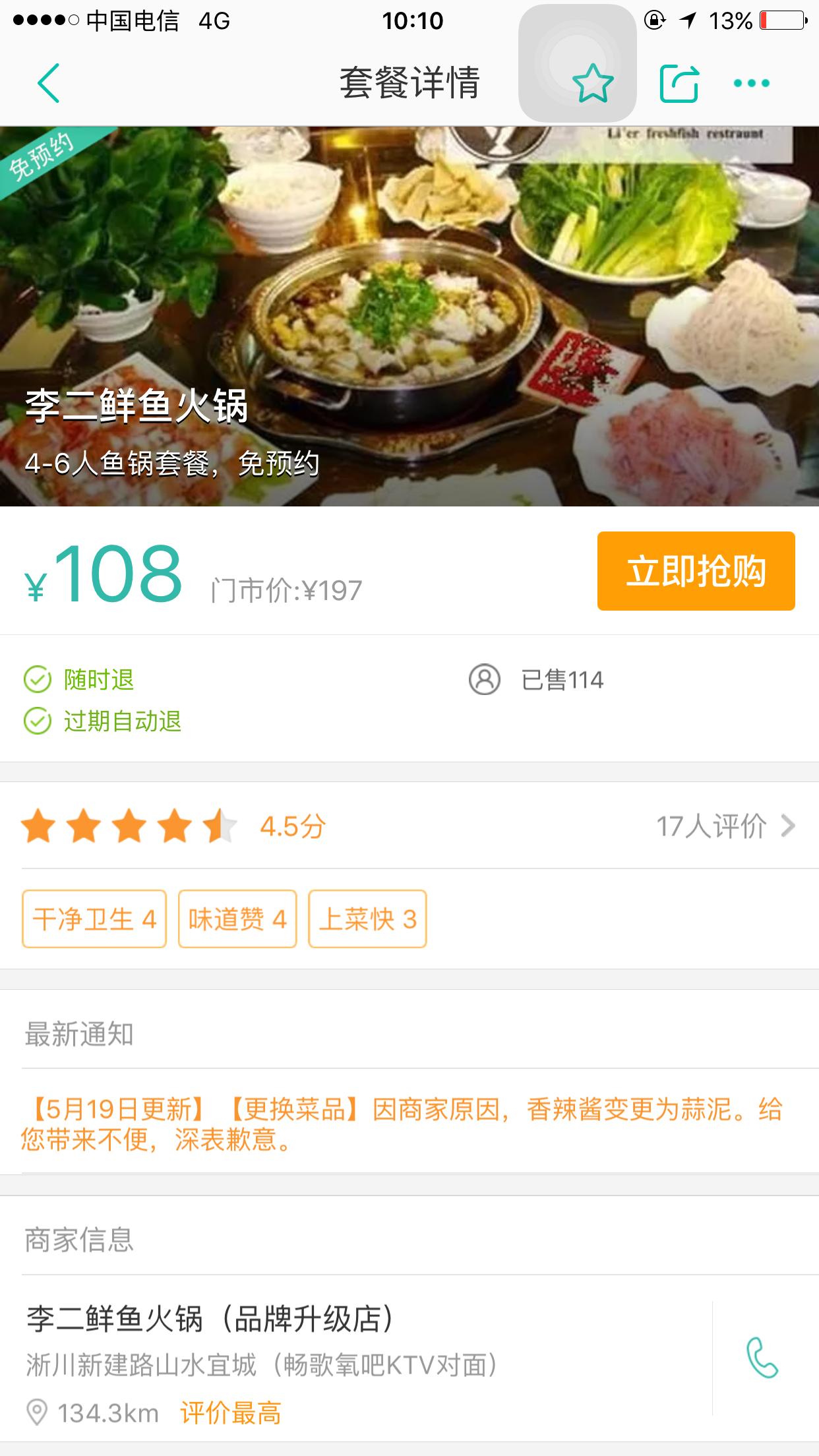Select the 味道赞 4 tag
Viewport: 819px width, 1456px height.
pyautogui.click(x=236, y=917)
